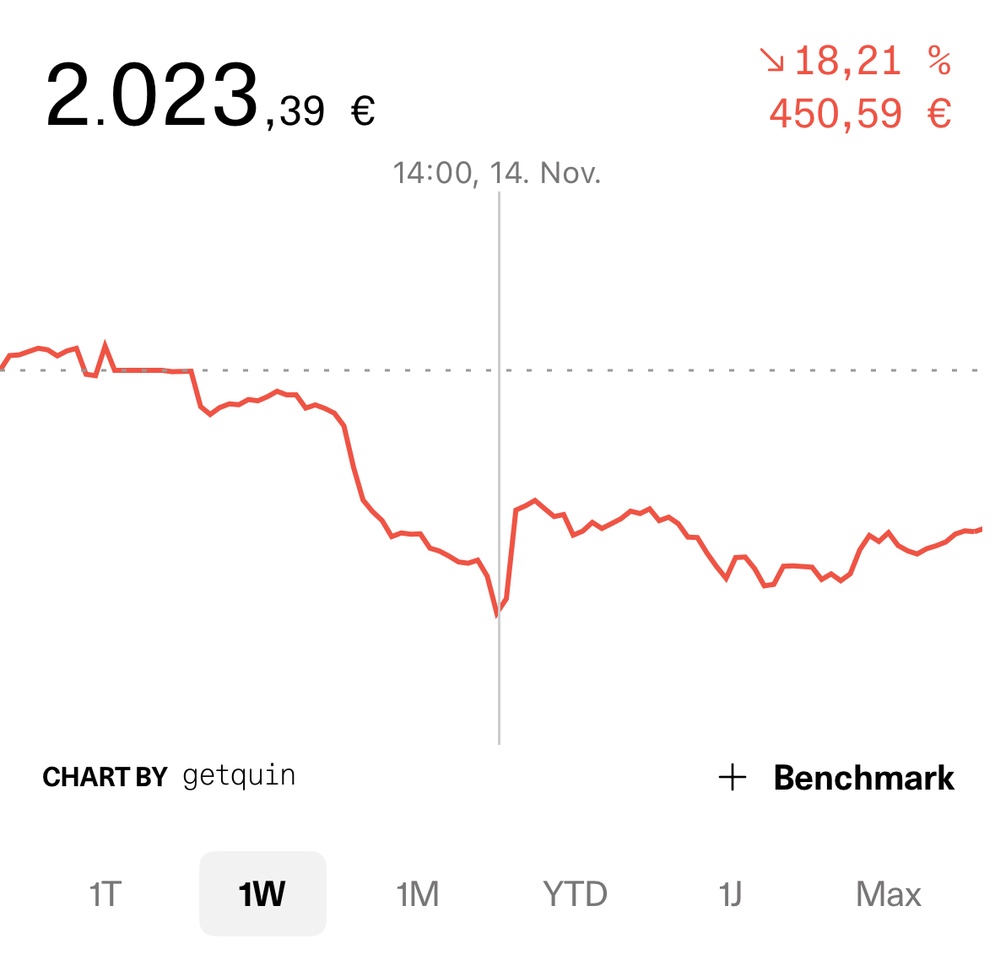The height and width of the screenshot is (960, 995).
Task: Show the 1M chart period
Action: (x=418, y=893)
